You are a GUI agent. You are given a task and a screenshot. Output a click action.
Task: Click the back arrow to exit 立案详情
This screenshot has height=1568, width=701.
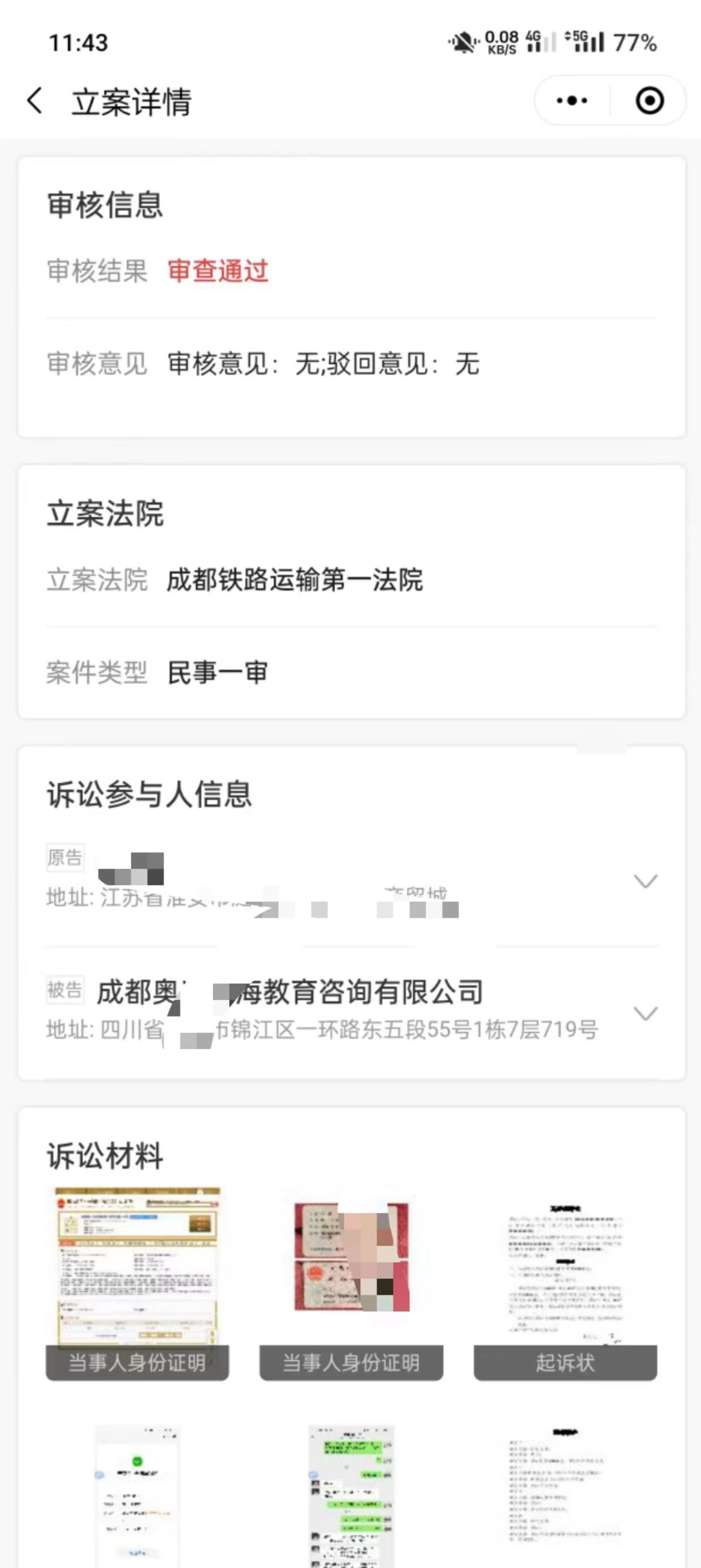(34, 101)
